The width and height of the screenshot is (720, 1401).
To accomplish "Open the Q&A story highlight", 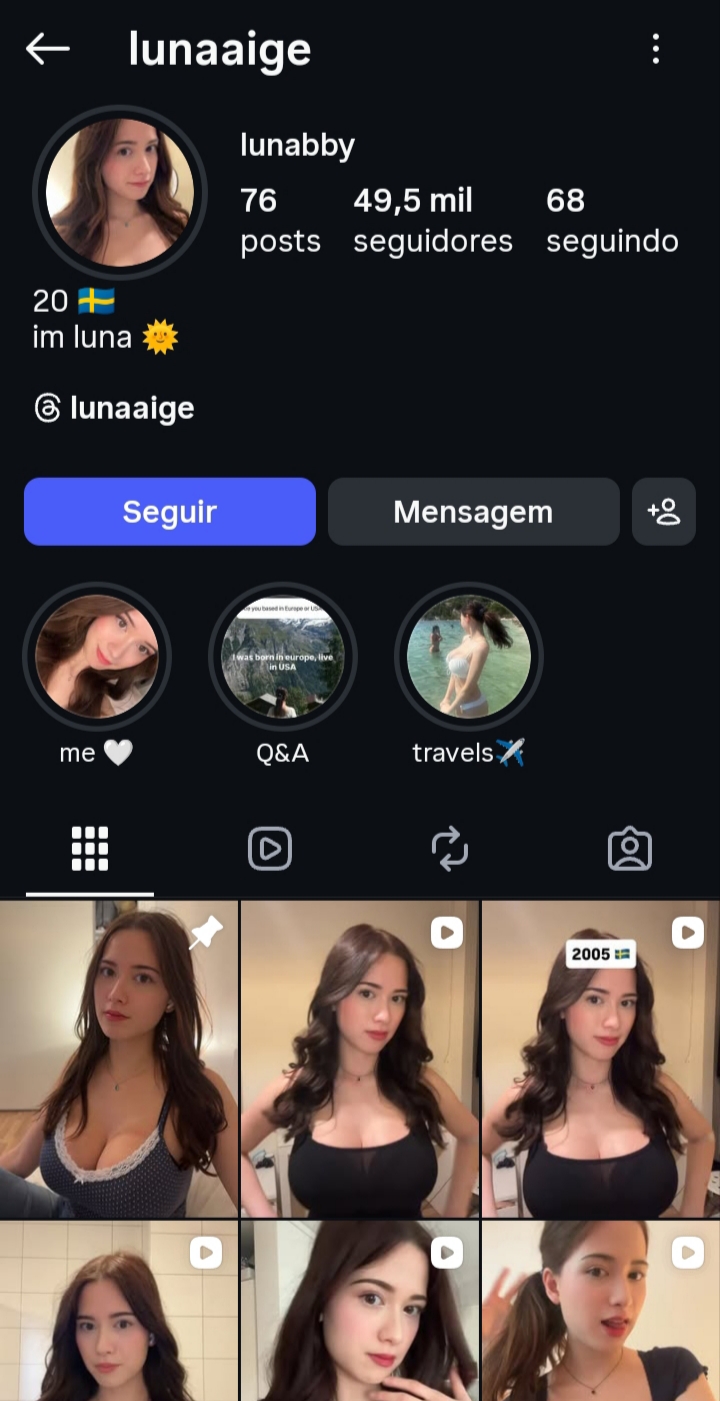I will click(x=283, y=657).
